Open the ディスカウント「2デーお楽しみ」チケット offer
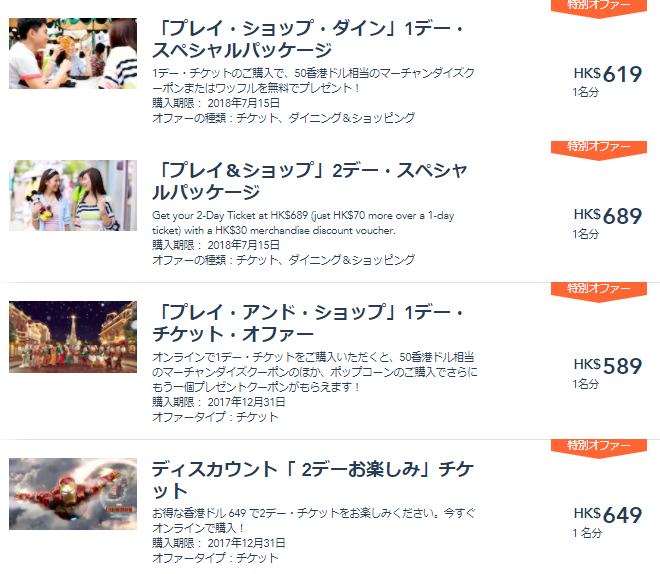Image resolution: width=660 pixels, height=574 pixels. click(x=312, y=479)
